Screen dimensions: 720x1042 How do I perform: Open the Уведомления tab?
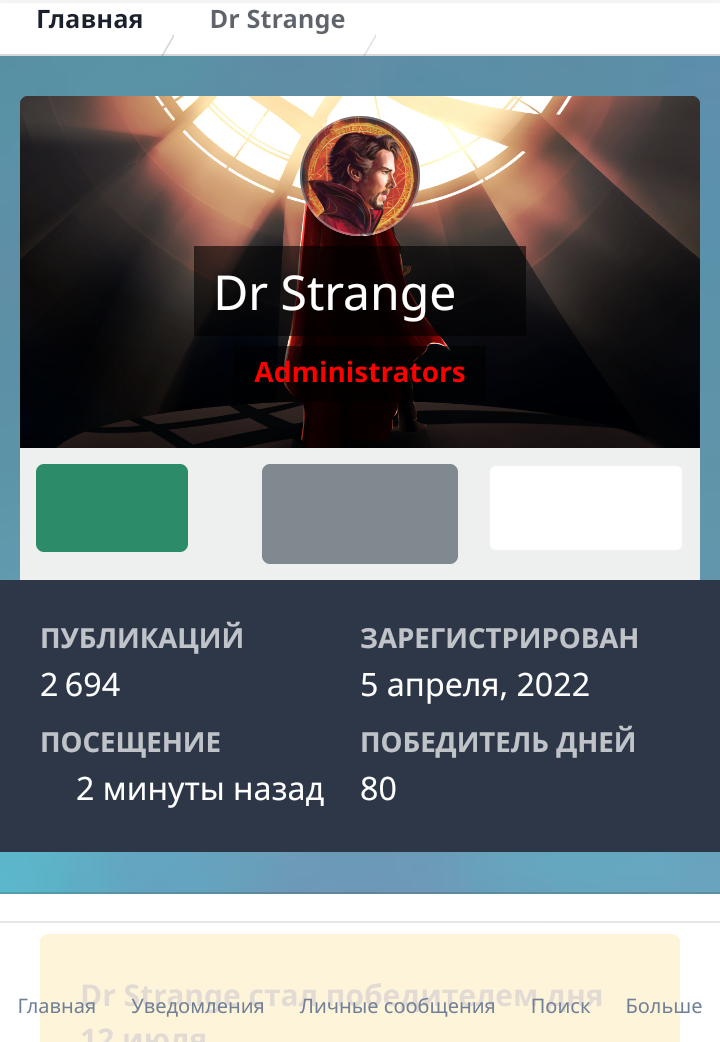click(x=197, y=1006)
